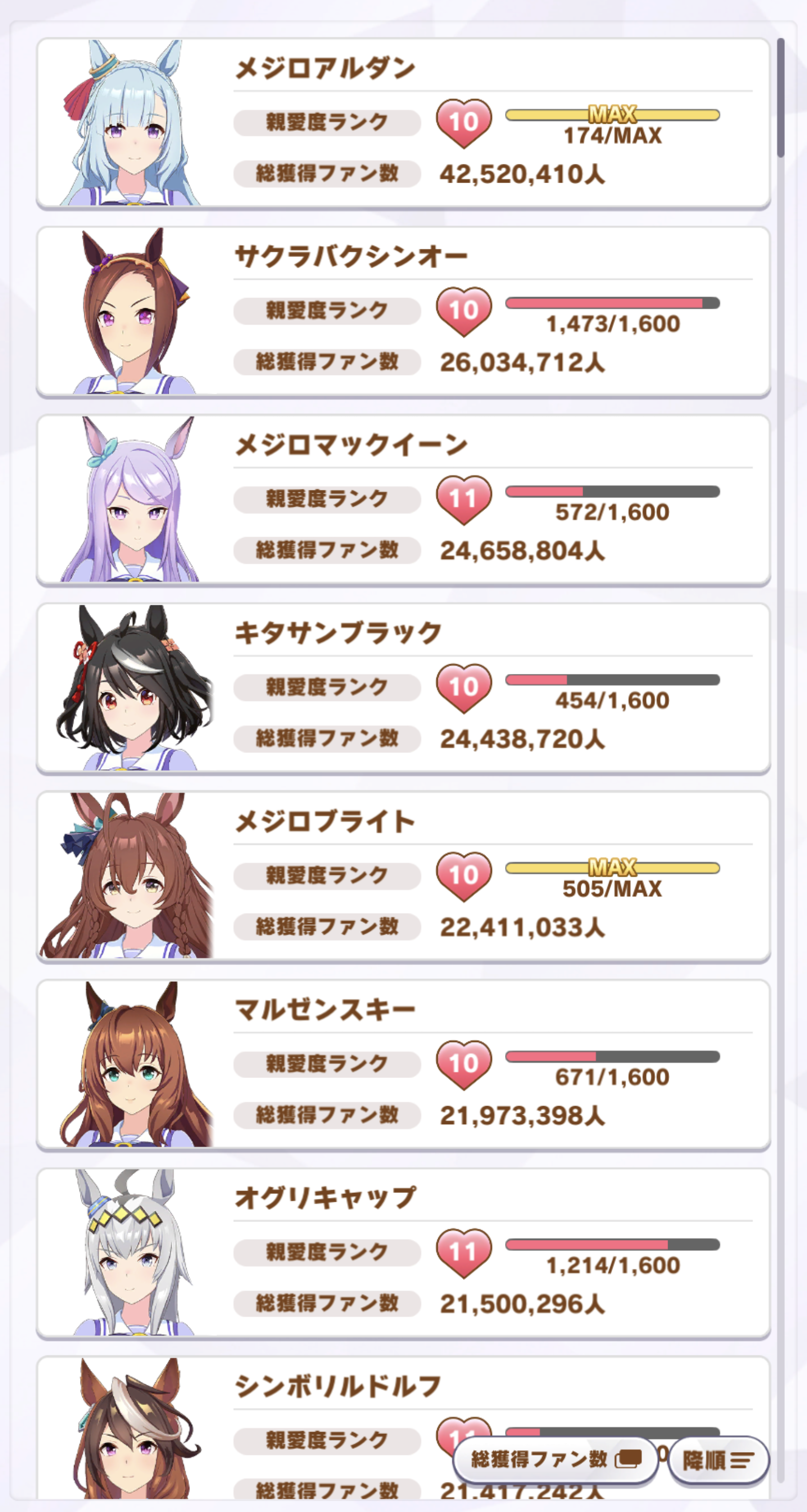Toggle the 降順 sort order button
807x1512 pixels.
718,1460
